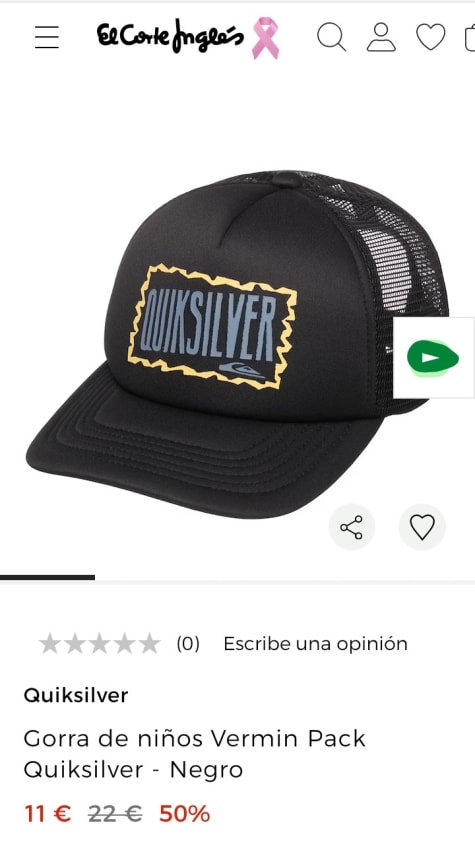Share this Quiksilver cap

[x=351, y=527]
